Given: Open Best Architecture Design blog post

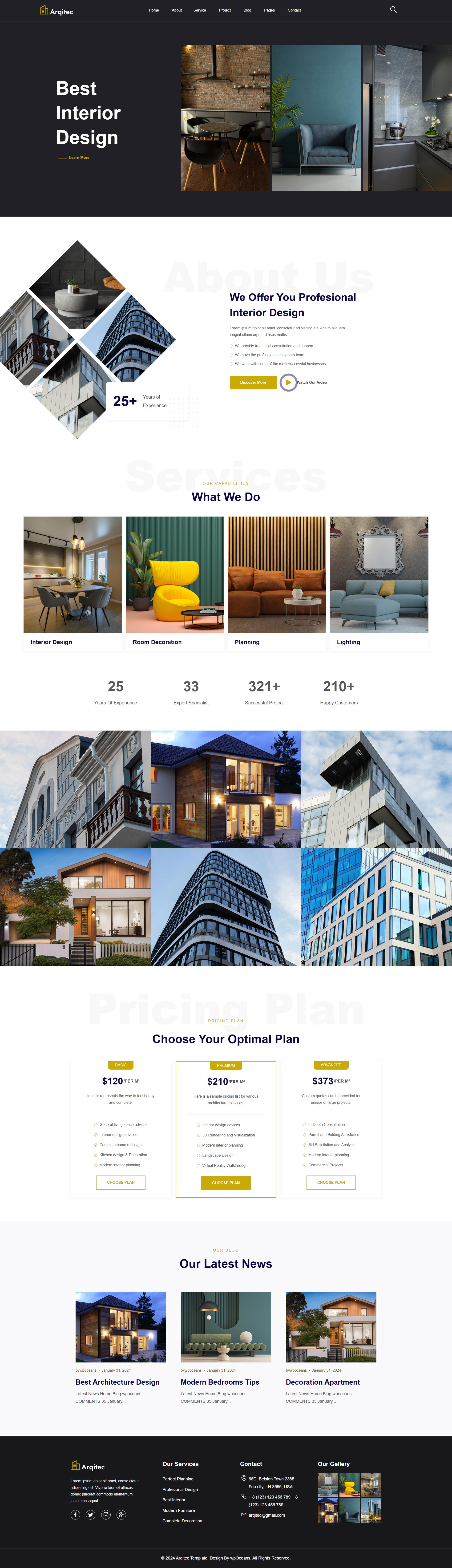Looking at the screenshot, I should 117,1382.
